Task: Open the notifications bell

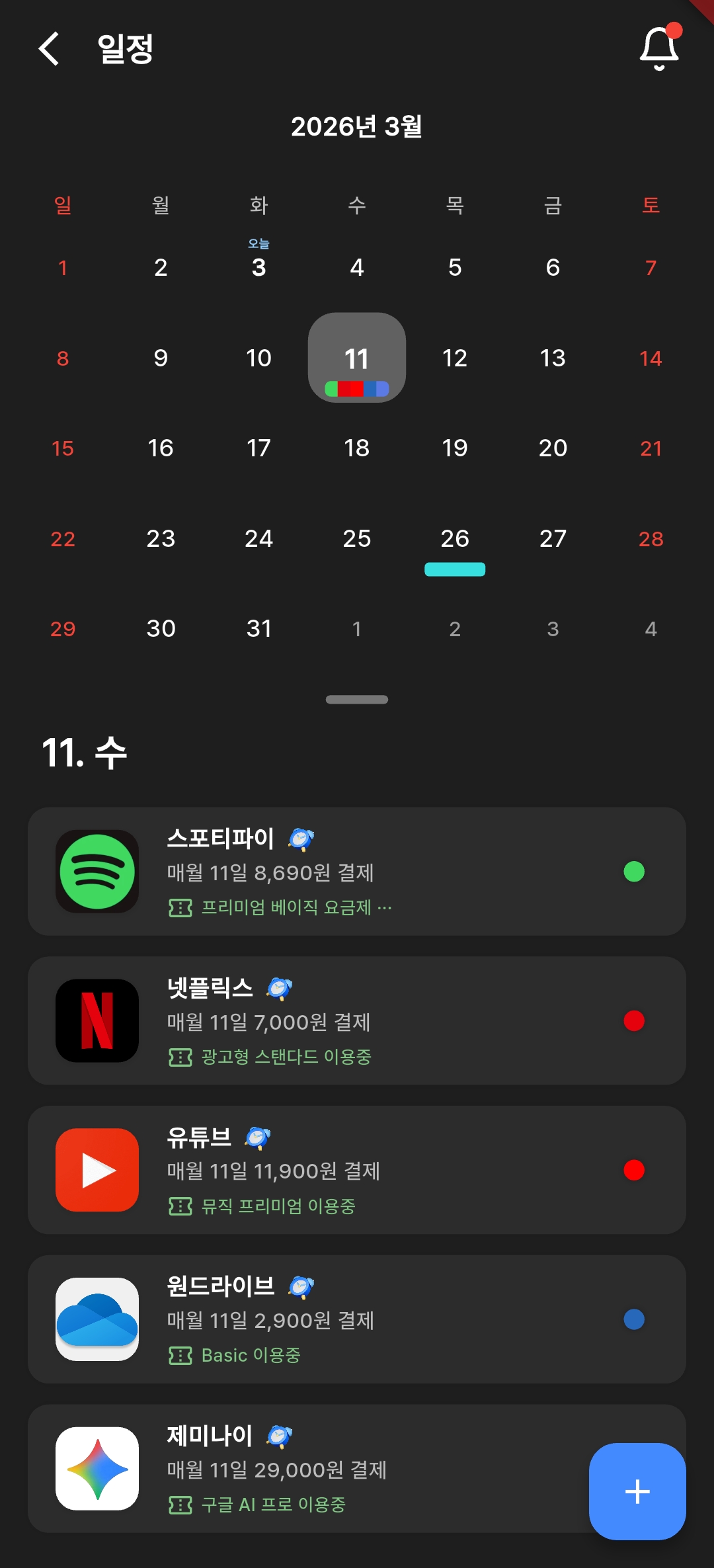Action: point(659,48)
